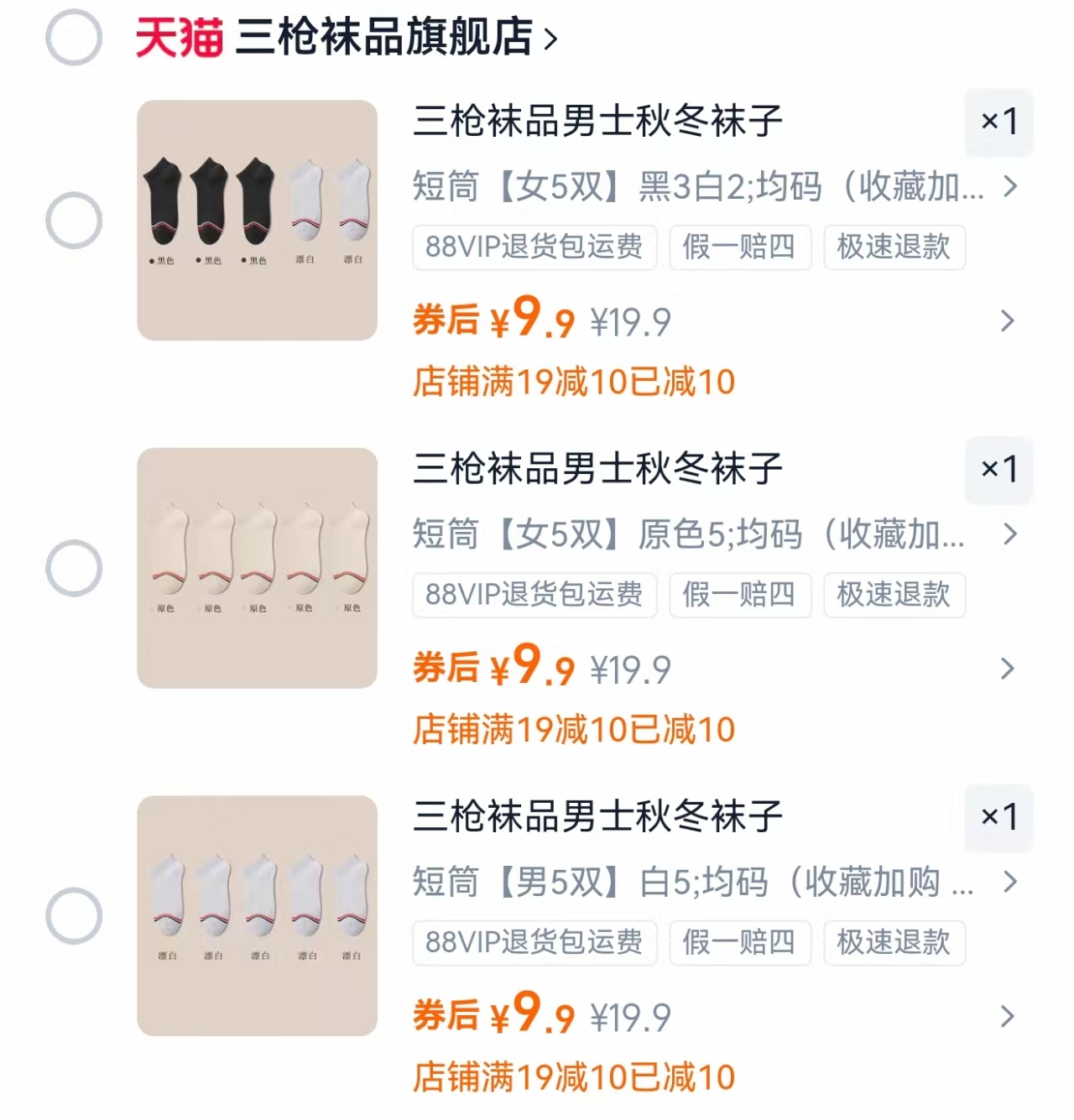Select the 原色5 product's checkbox circle

point(74,569)
